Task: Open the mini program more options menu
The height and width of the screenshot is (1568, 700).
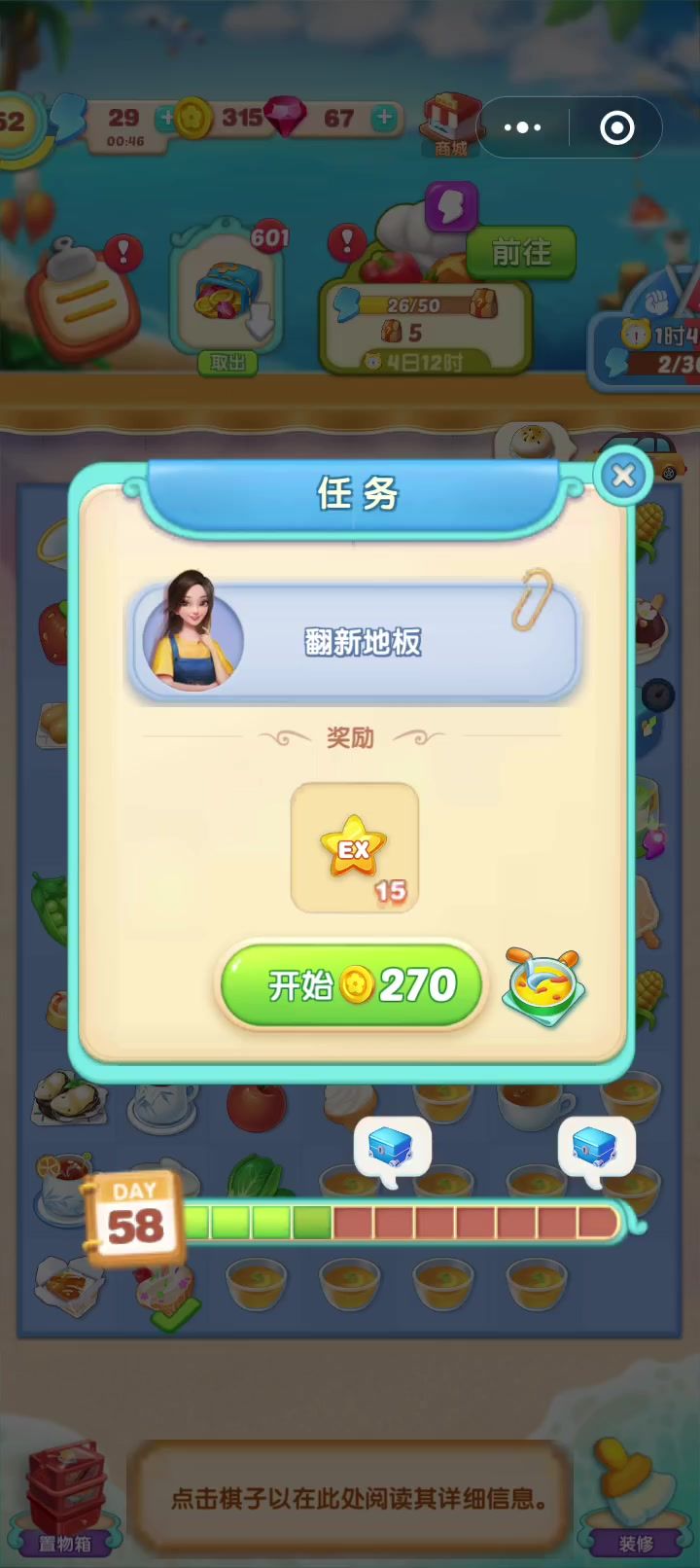Action: coord(522,127)
